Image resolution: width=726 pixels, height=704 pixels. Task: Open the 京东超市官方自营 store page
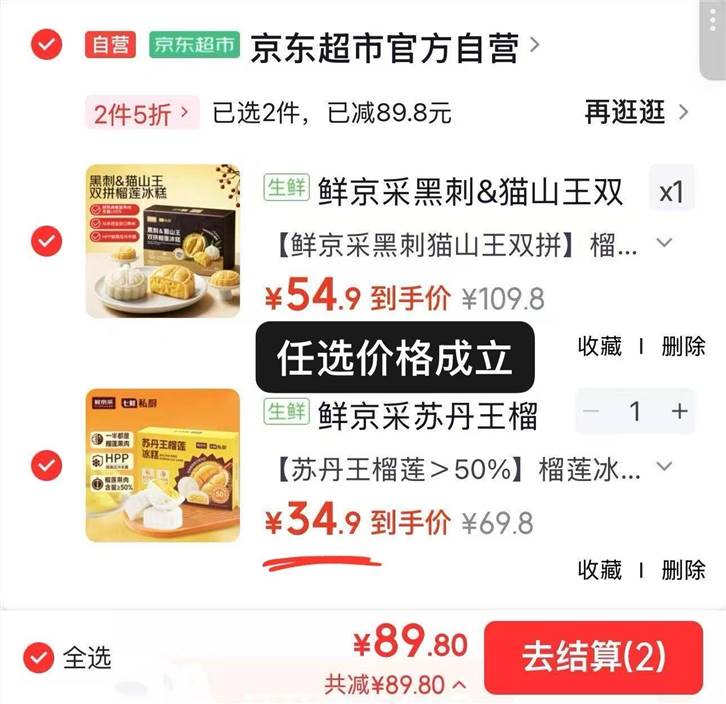pos(394,47)
